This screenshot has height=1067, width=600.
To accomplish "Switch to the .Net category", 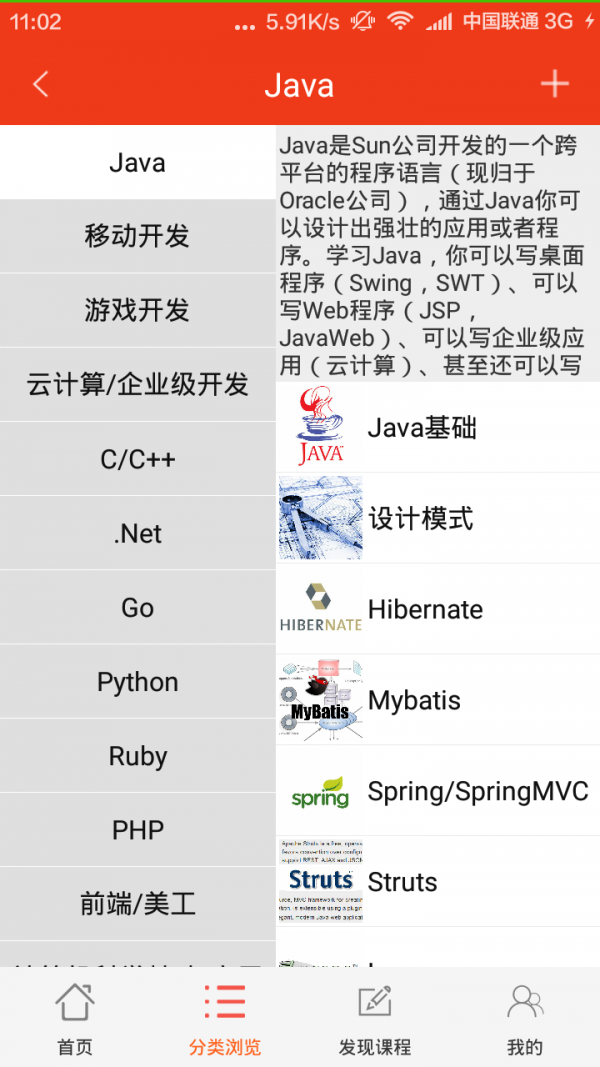I will pos(137,533).
